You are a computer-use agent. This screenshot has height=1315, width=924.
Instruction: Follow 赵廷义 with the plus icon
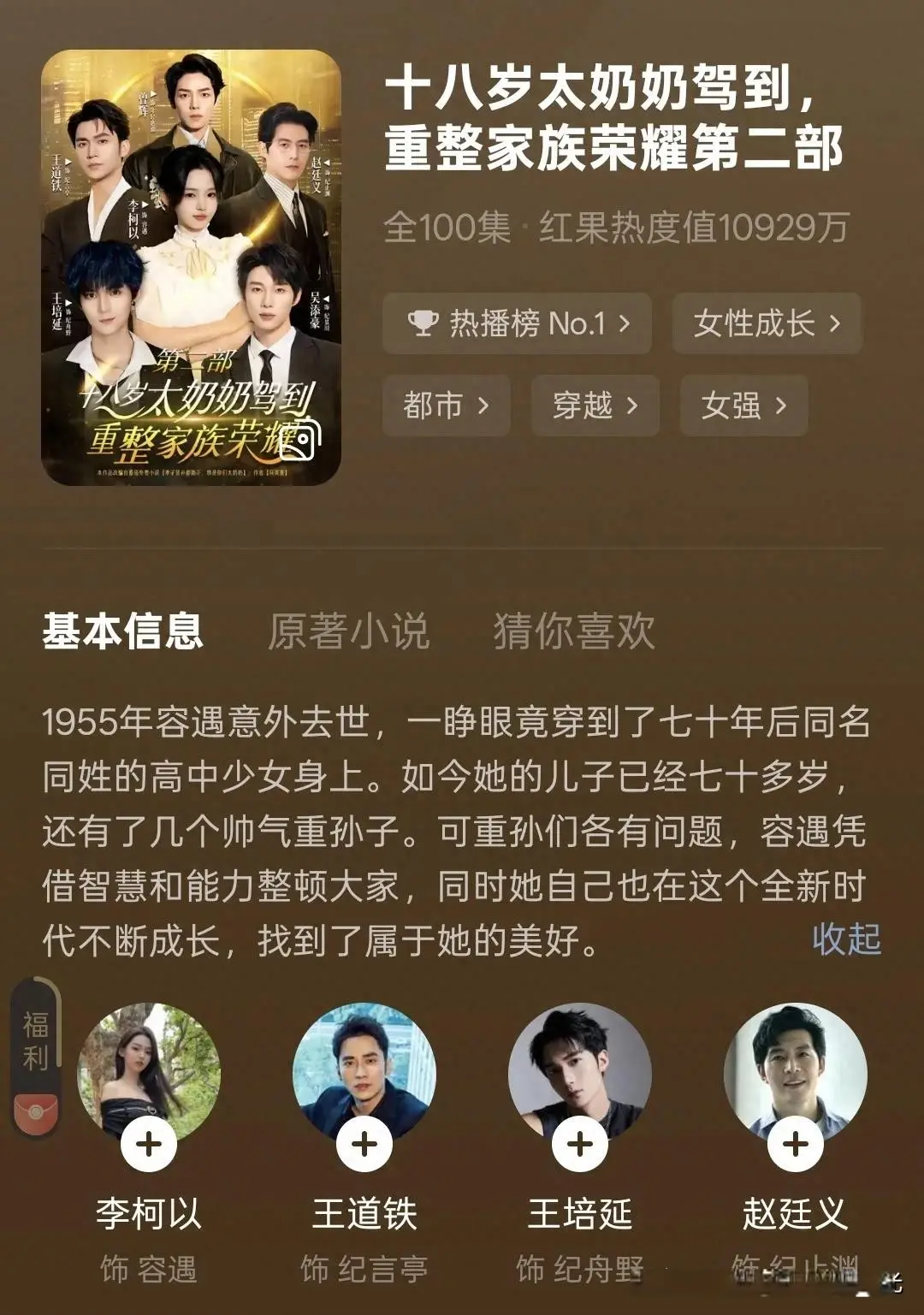point(796,1144)
